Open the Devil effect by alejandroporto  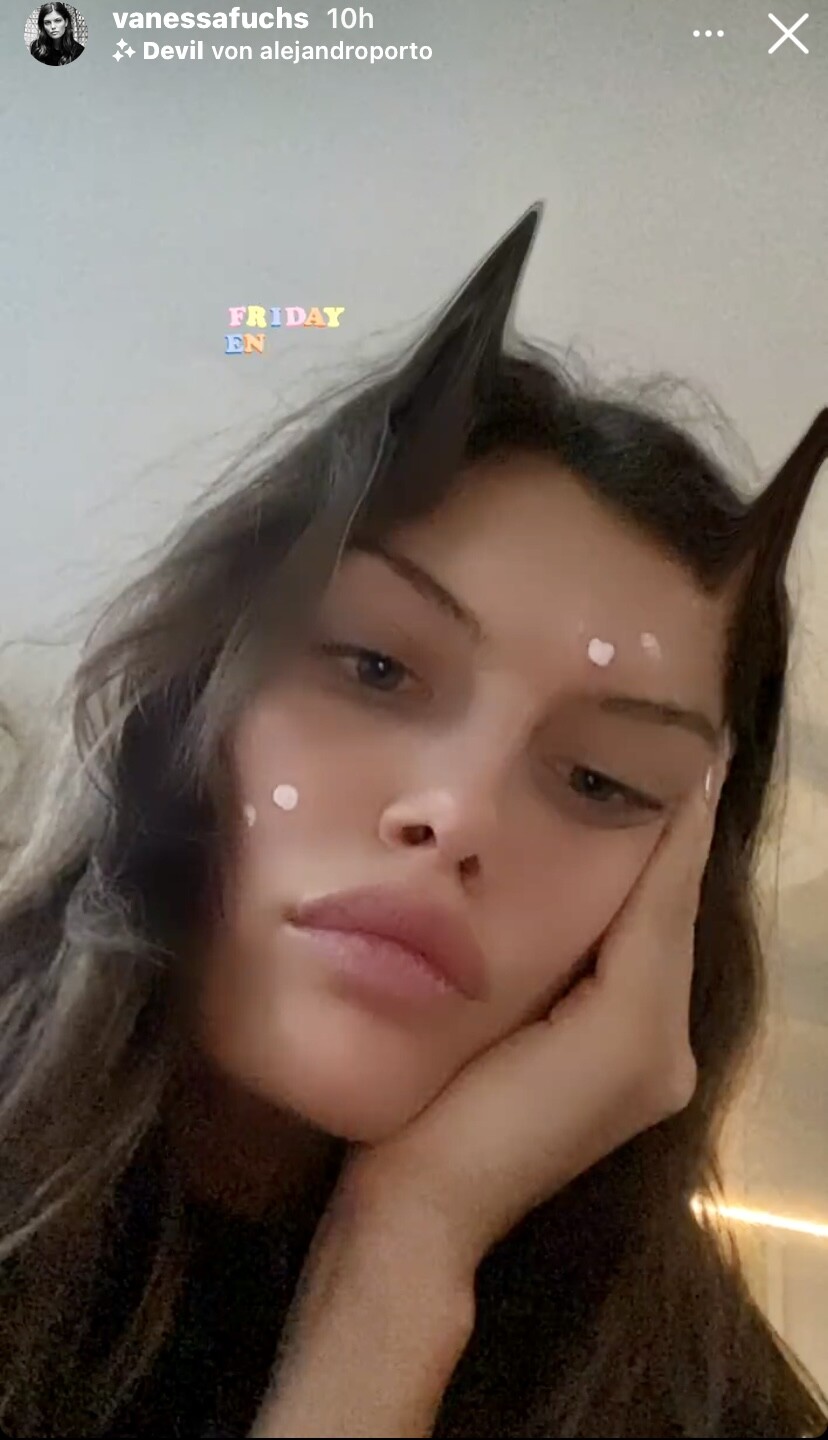(x=272, y=51)
